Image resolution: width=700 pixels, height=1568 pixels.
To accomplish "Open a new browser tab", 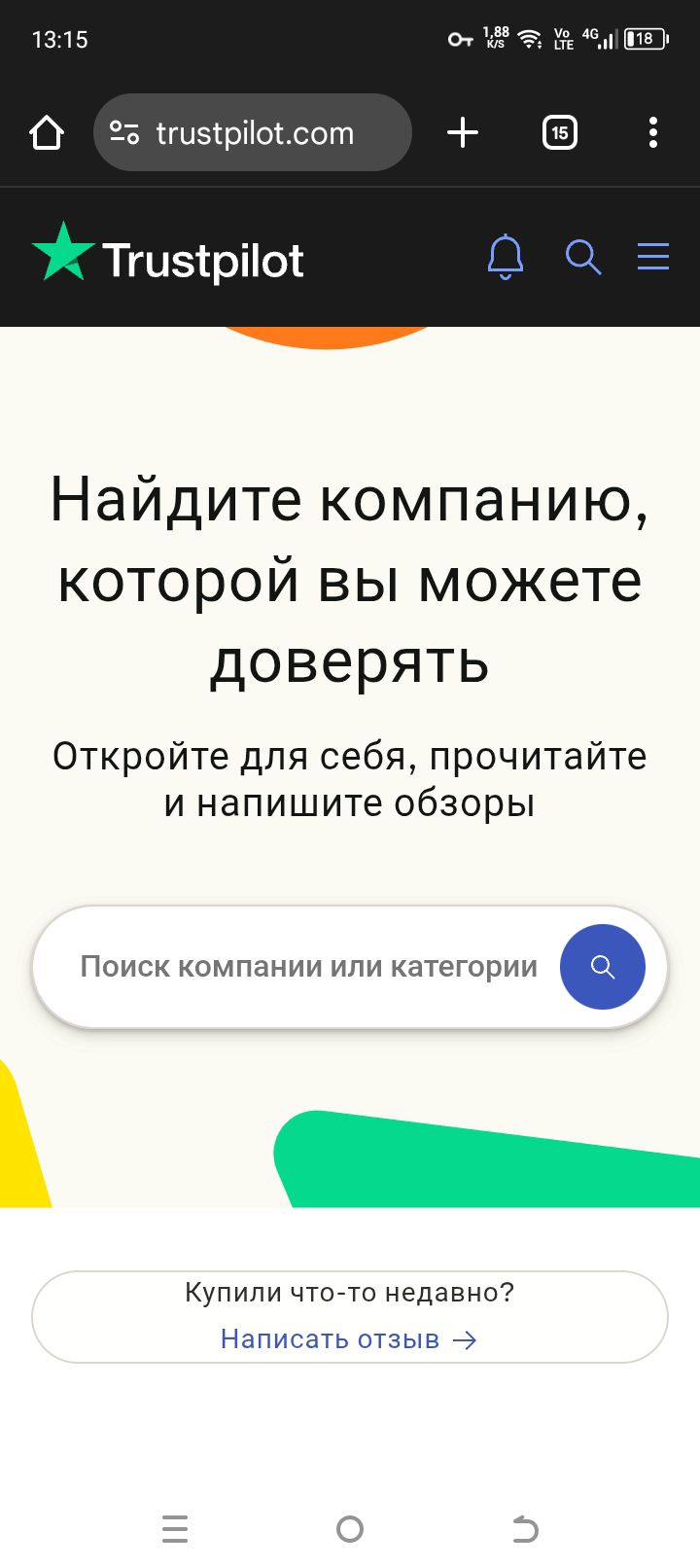I will (x=463, y=133).
